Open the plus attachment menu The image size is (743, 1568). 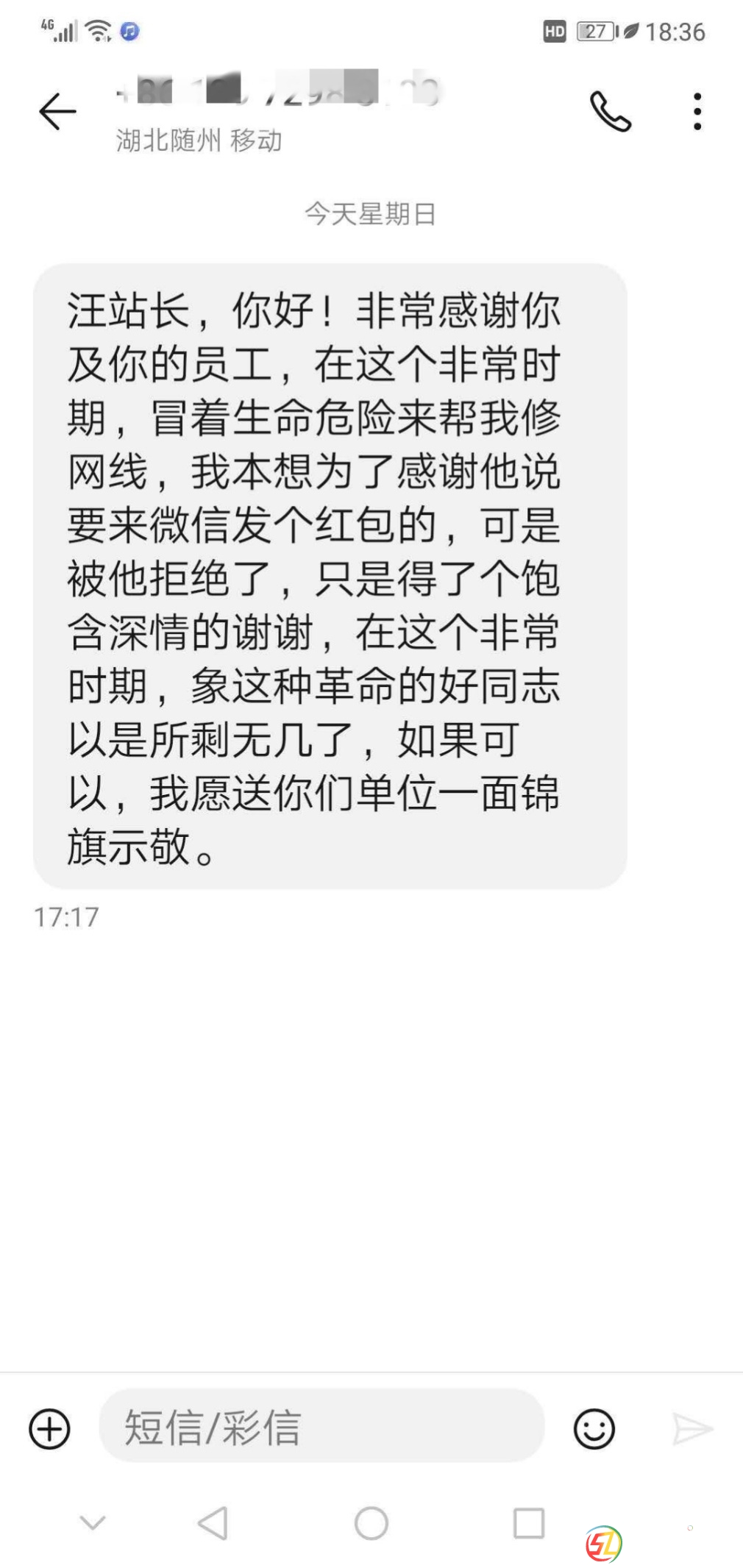click(49, 1429)
